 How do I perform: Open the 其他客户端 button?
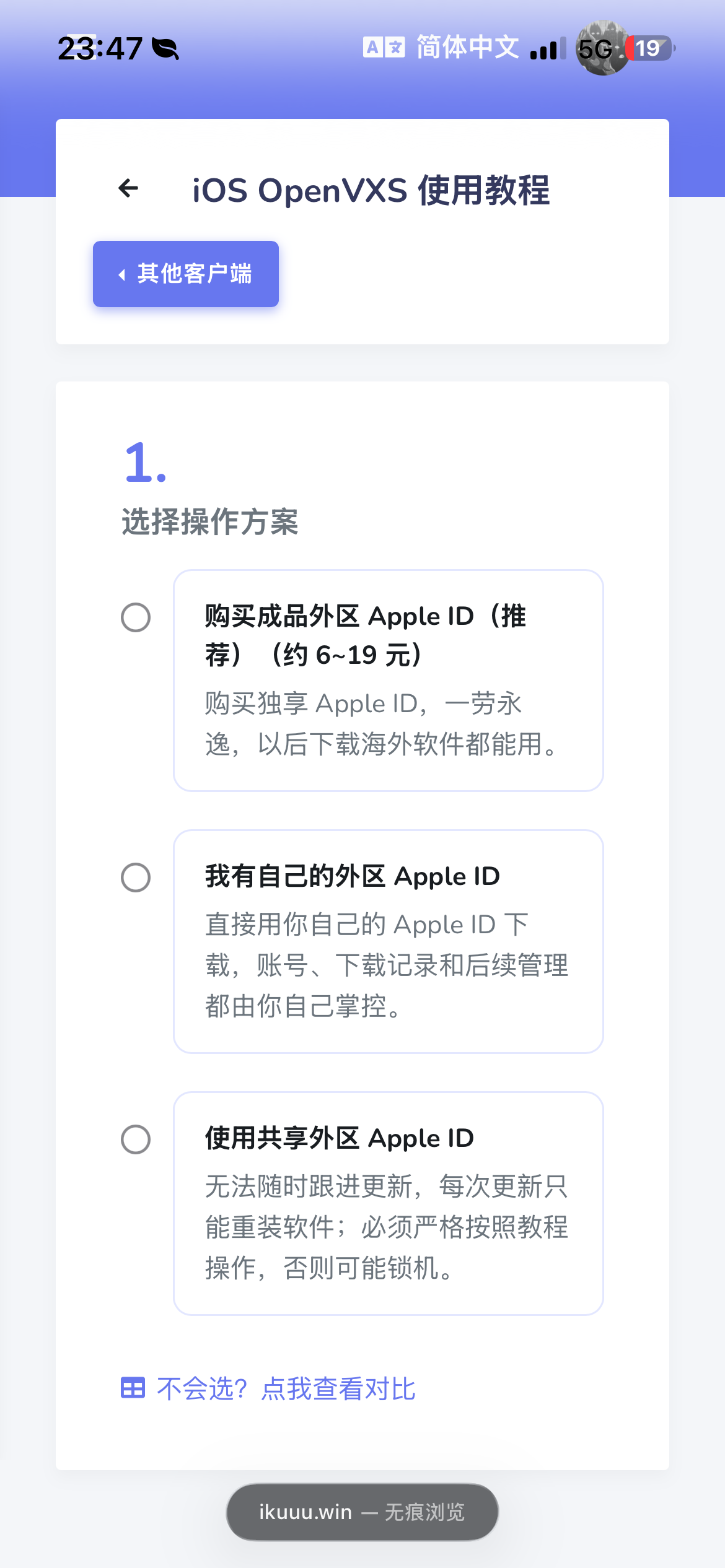coord(186,274)
